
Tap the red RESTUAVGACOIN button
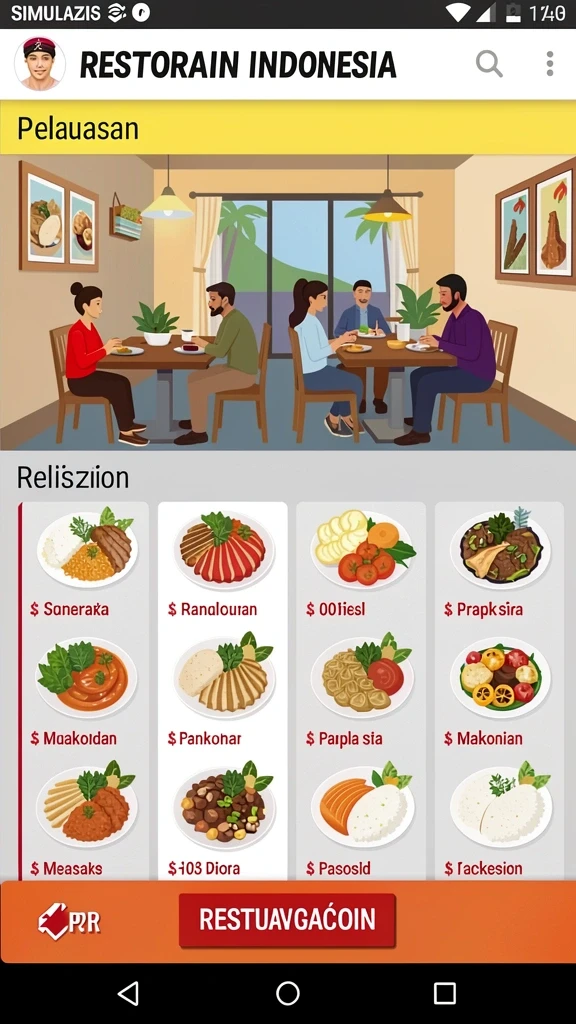point(287,920)
